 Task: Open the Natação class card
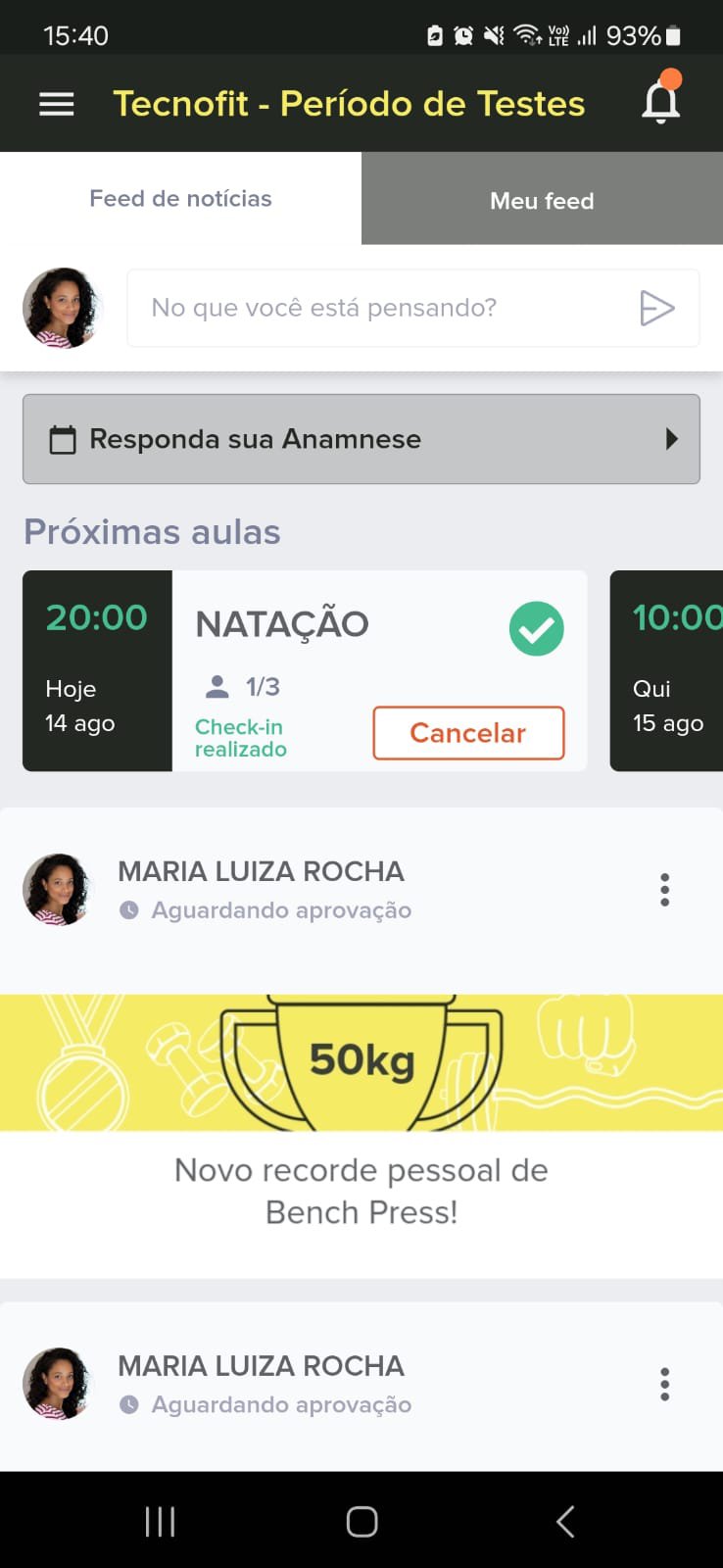coord(305,670)
